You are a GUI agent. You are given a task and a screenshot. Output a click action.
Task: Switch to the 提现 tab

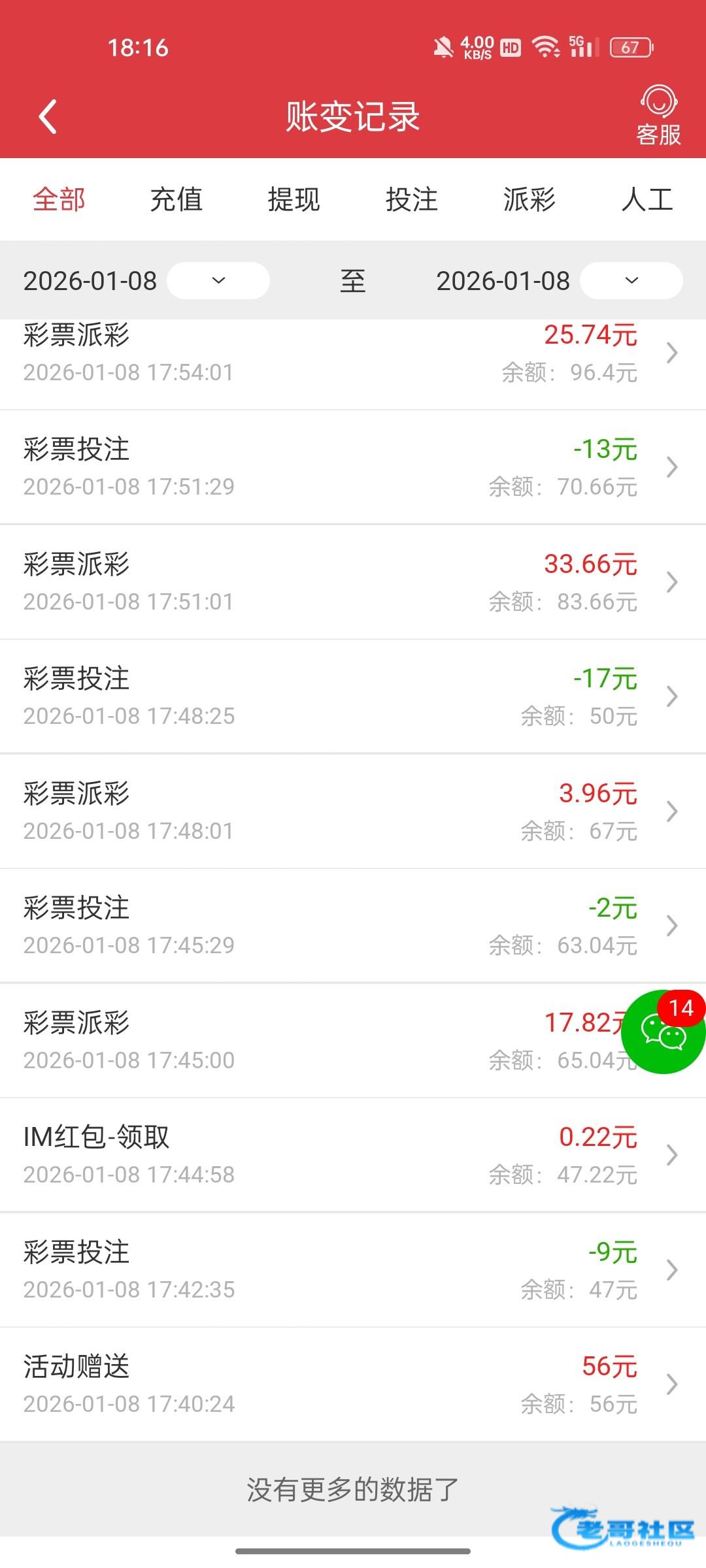pos(294,199)
